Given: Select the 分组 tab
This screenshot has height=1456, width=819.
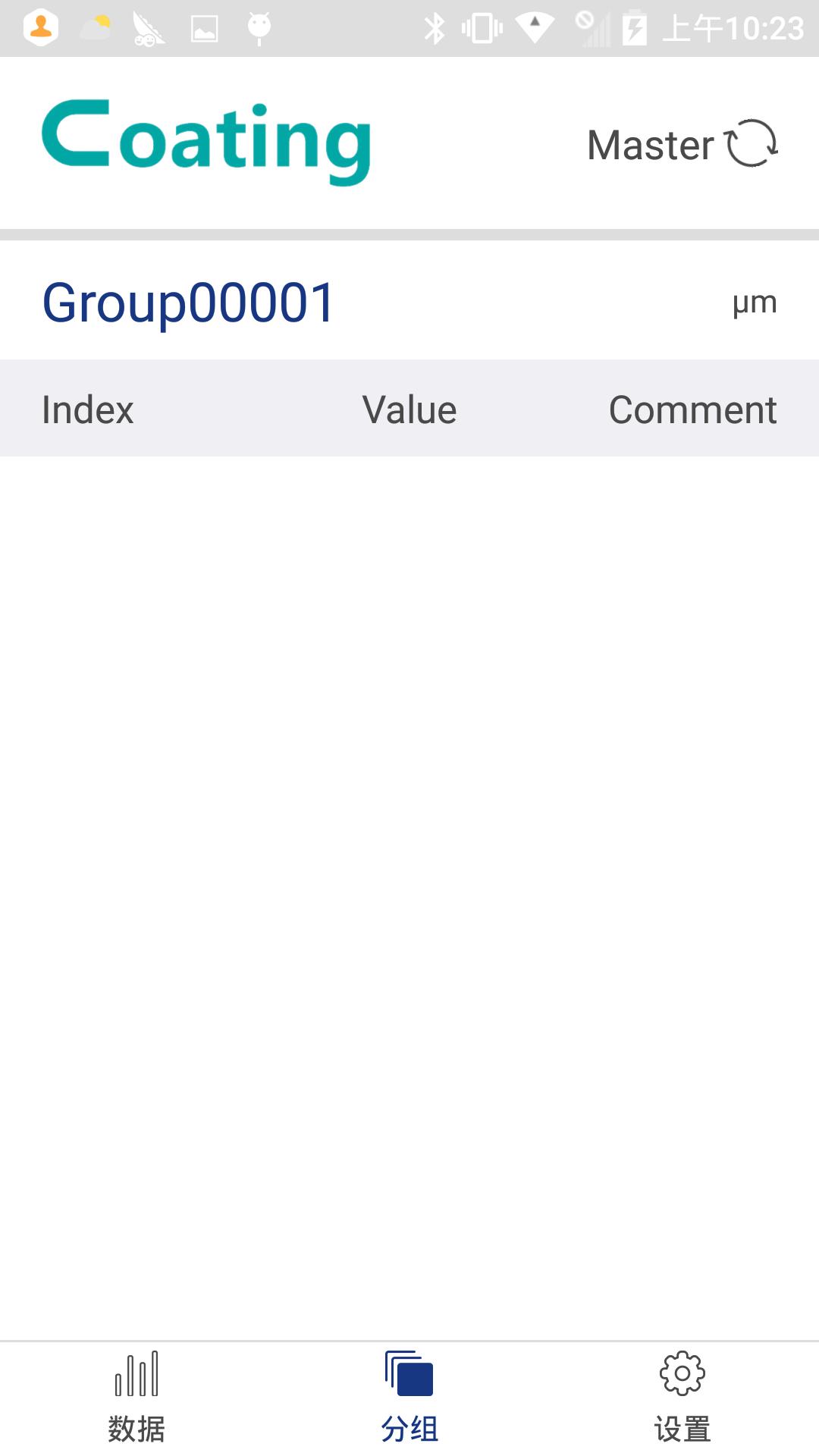Looking at the screenshot, I should point(409,1397).
